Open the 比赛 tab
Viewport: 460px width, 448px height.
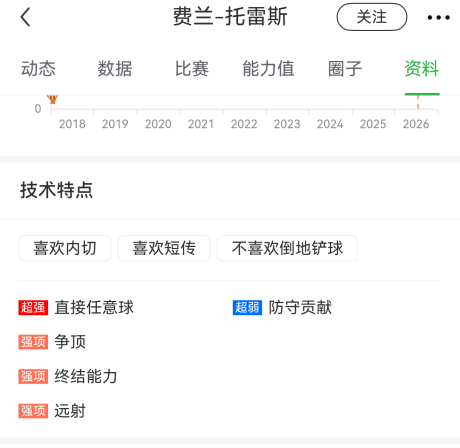point(192,69)
